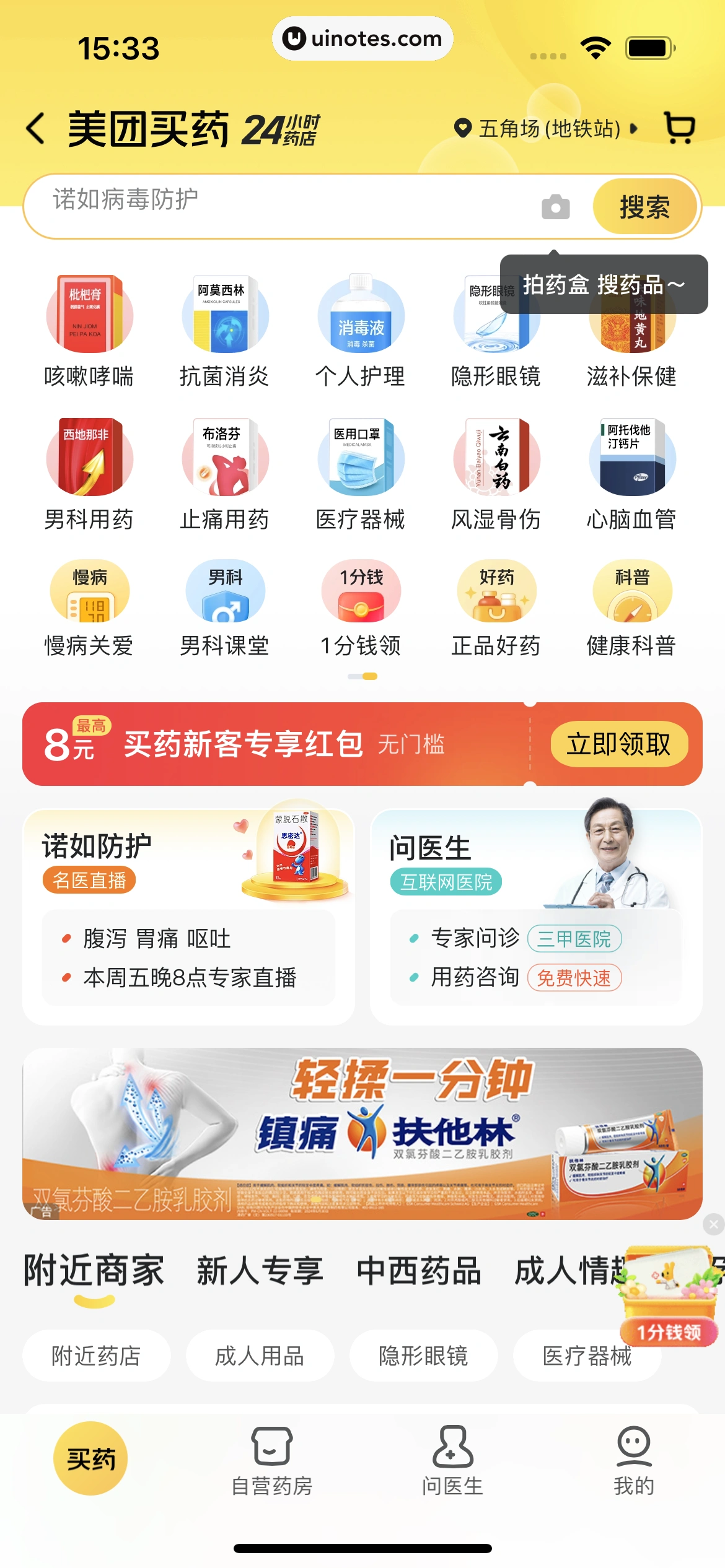This screenshot has width=725, height=1568.
Task: Open the 止痛用药 category icon
Action: click(x=226, y=460)
